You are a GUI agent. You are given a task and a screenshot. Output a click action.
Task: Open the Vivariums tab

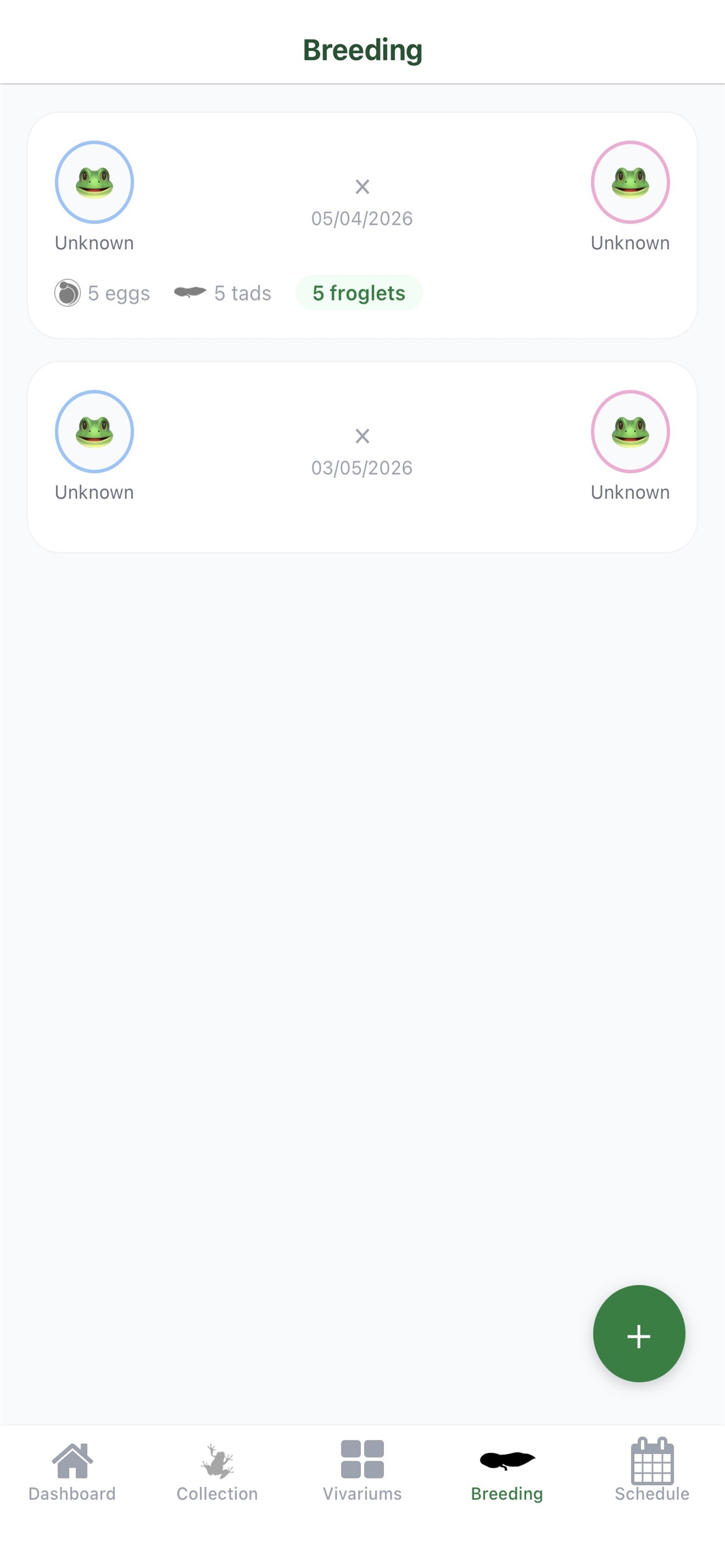tap(362, 1472)
